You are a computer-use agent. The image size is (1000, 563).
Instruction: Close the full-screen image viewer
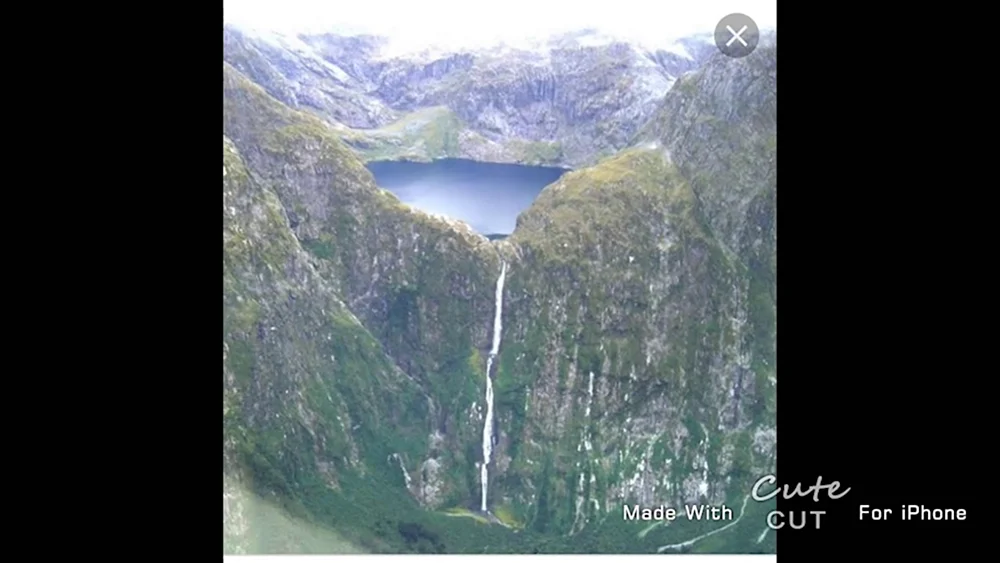[x=736, y=36]
